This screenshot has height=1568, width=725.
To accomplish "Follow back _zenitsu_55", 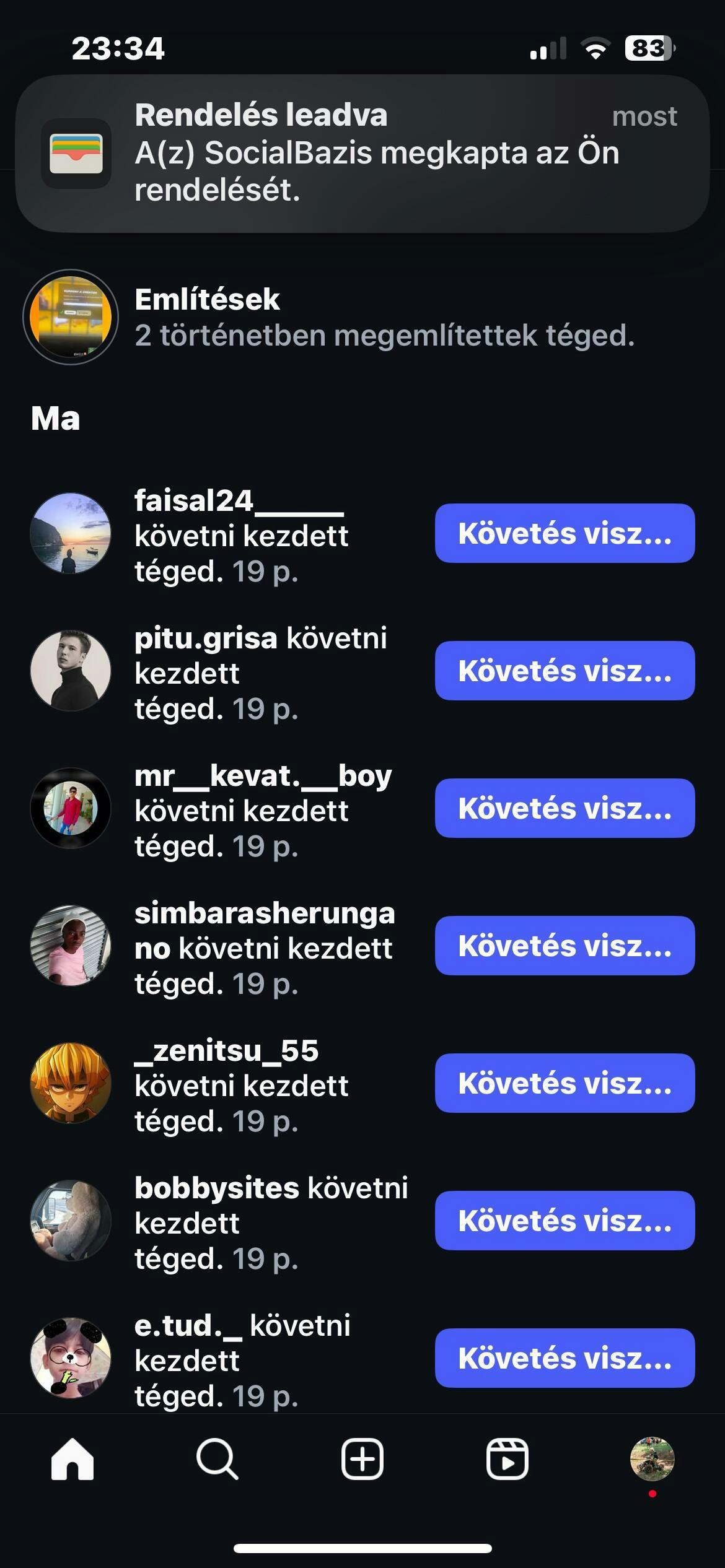I will (565, 1083).
